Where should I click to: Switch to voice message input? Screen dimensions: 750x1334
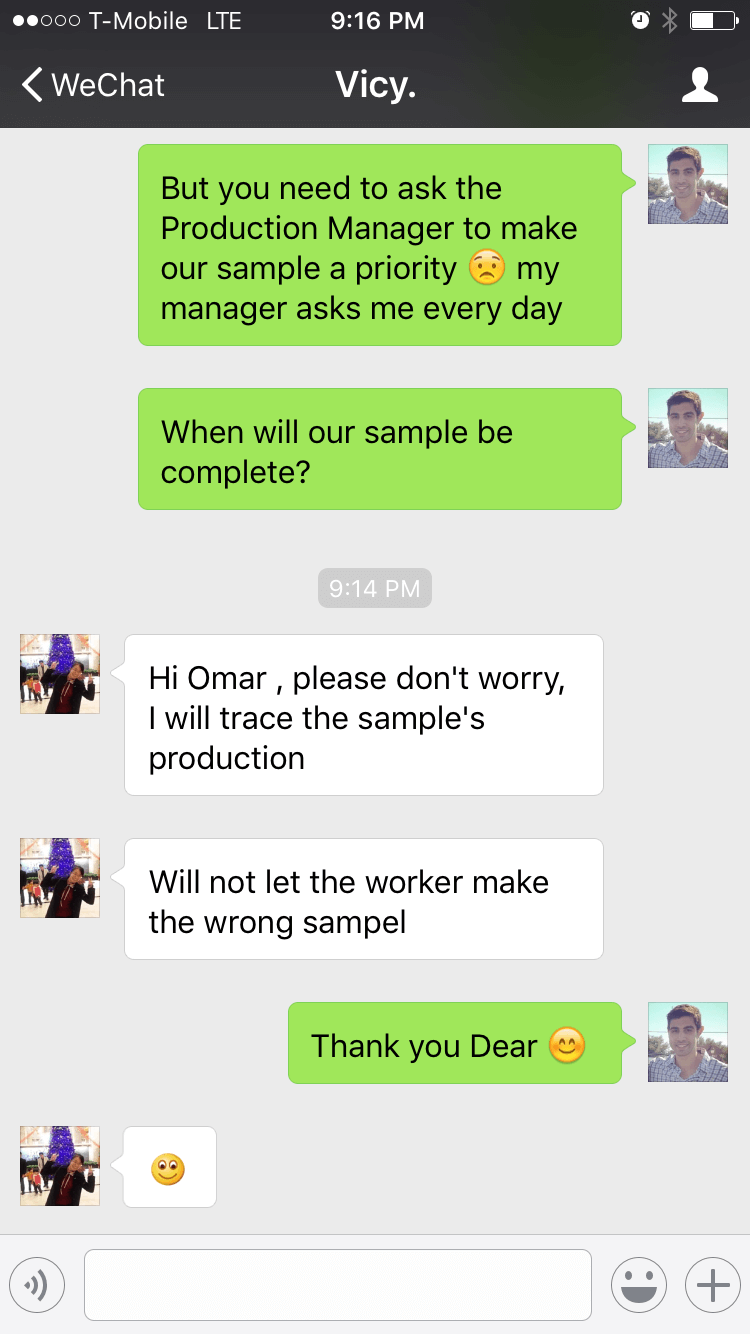[37, 1285]
